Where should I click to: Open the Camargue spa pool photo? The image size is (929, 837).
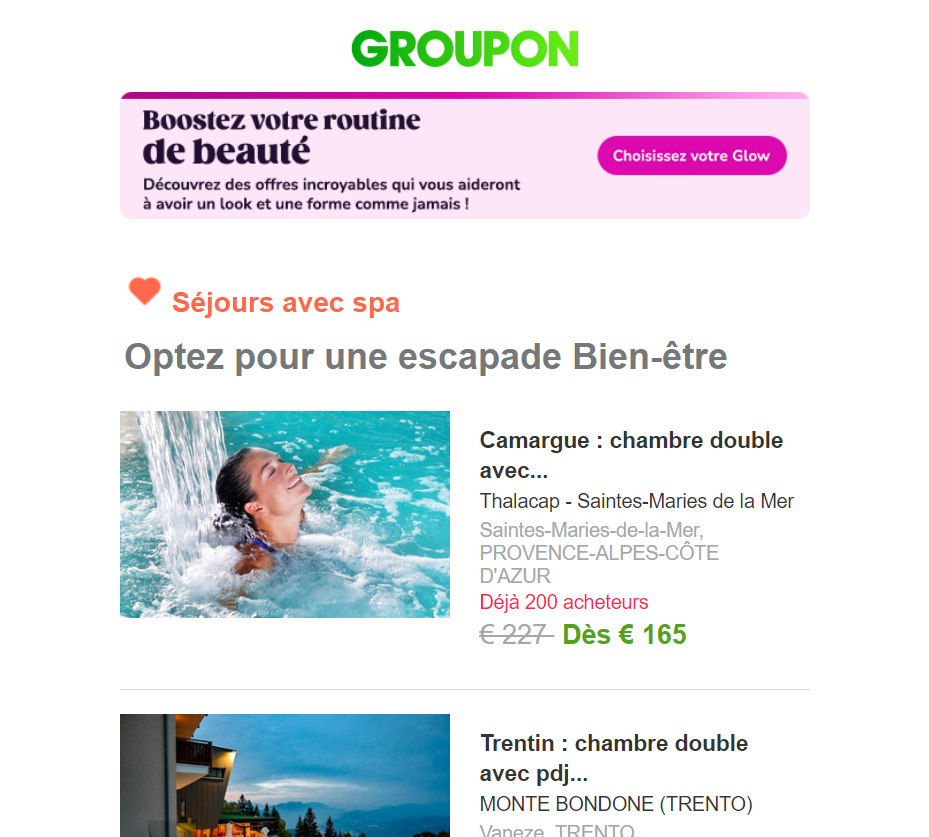pyautogui.click(x=285, y=514)
